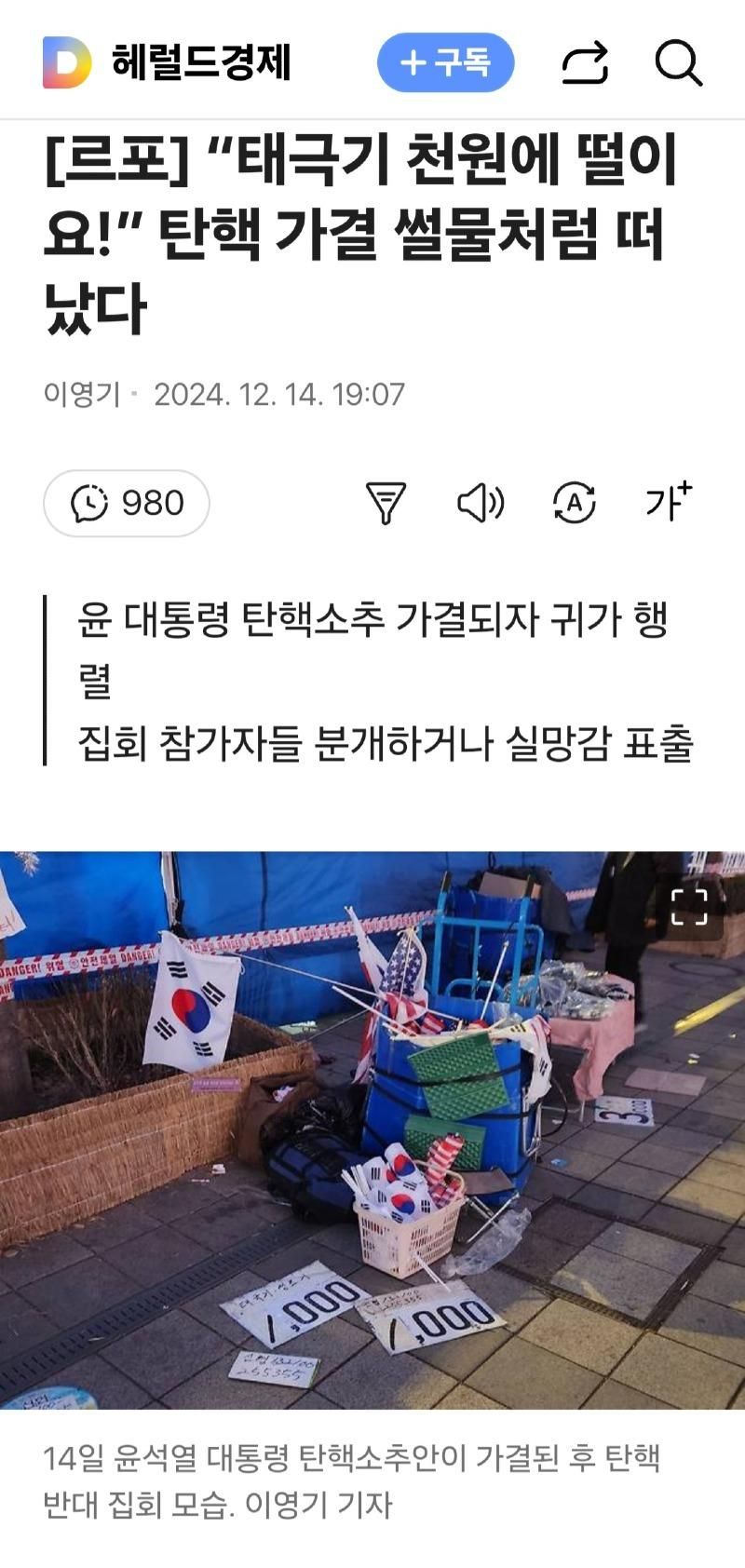Open the article summary icon
The width and height of the screenshot is (745, 1568).
pyautogui.click(x=386, y=504)
